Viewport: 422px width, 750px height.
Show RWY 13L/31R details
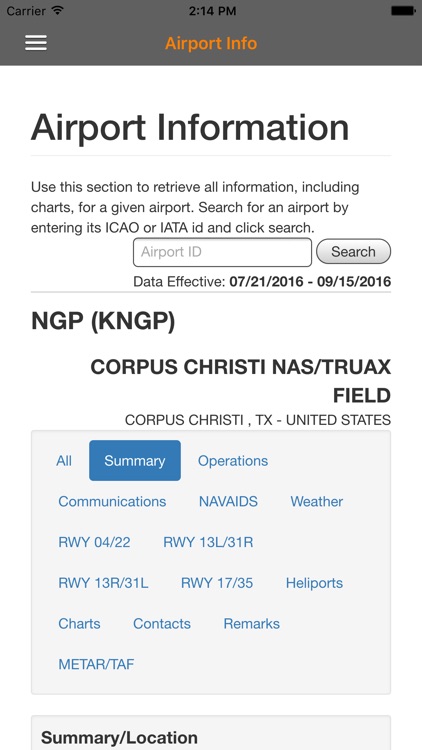point(208,542)
